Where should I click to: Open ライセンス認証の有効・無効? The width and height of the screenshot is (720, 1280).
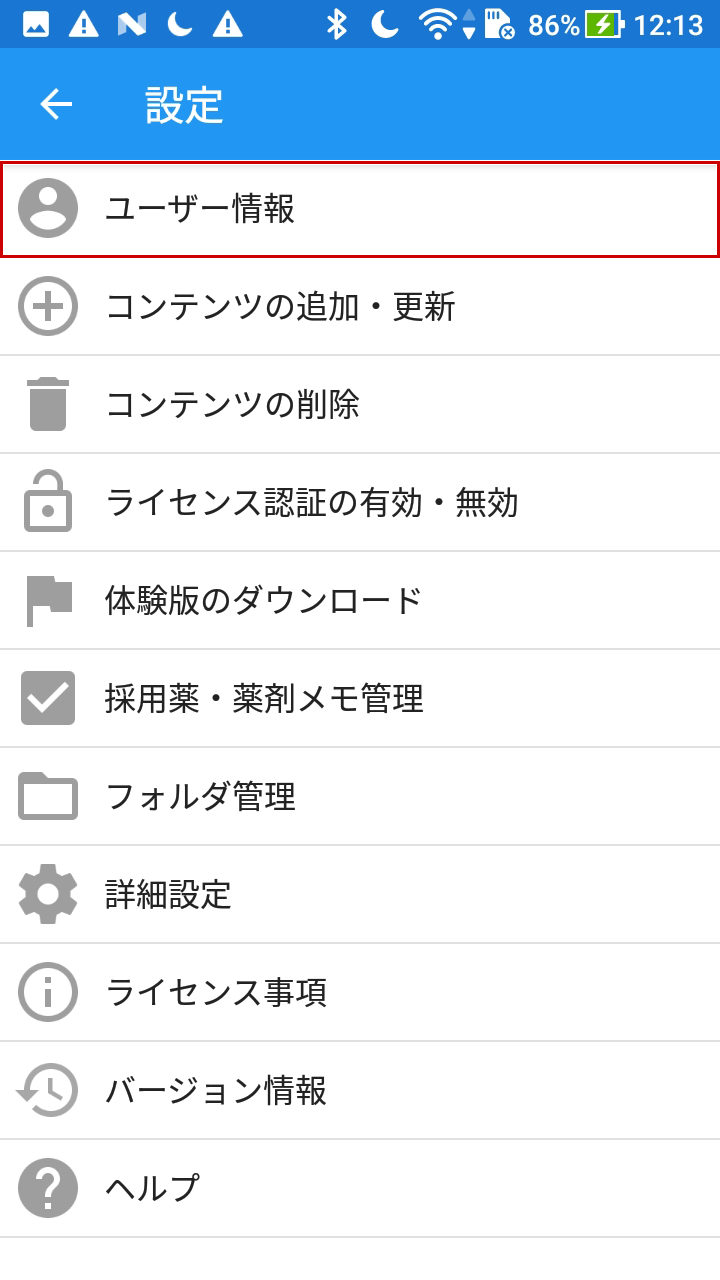tap(360, 502)
